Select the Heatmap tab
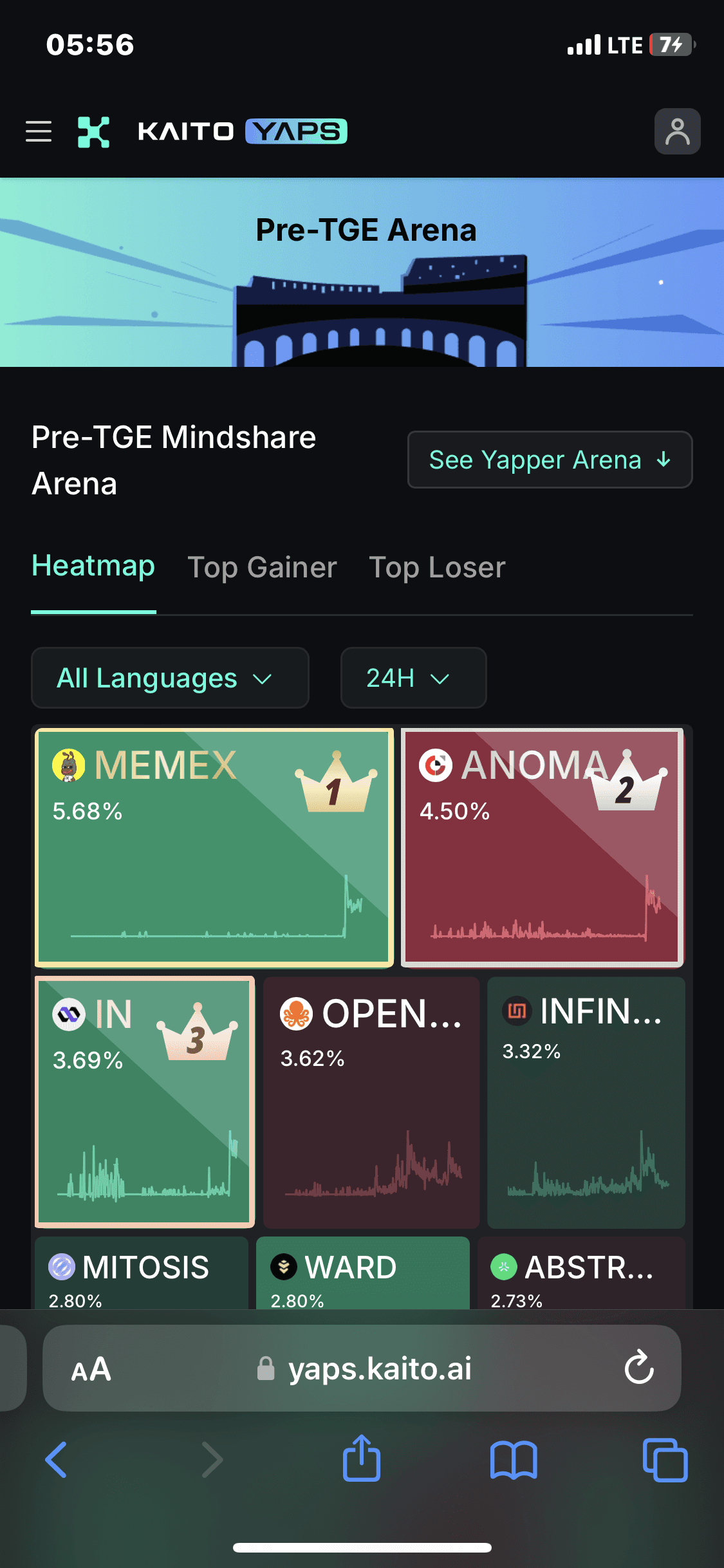Screen dimensions: 724x1568 pyautogui.click(x=93, y=566)
